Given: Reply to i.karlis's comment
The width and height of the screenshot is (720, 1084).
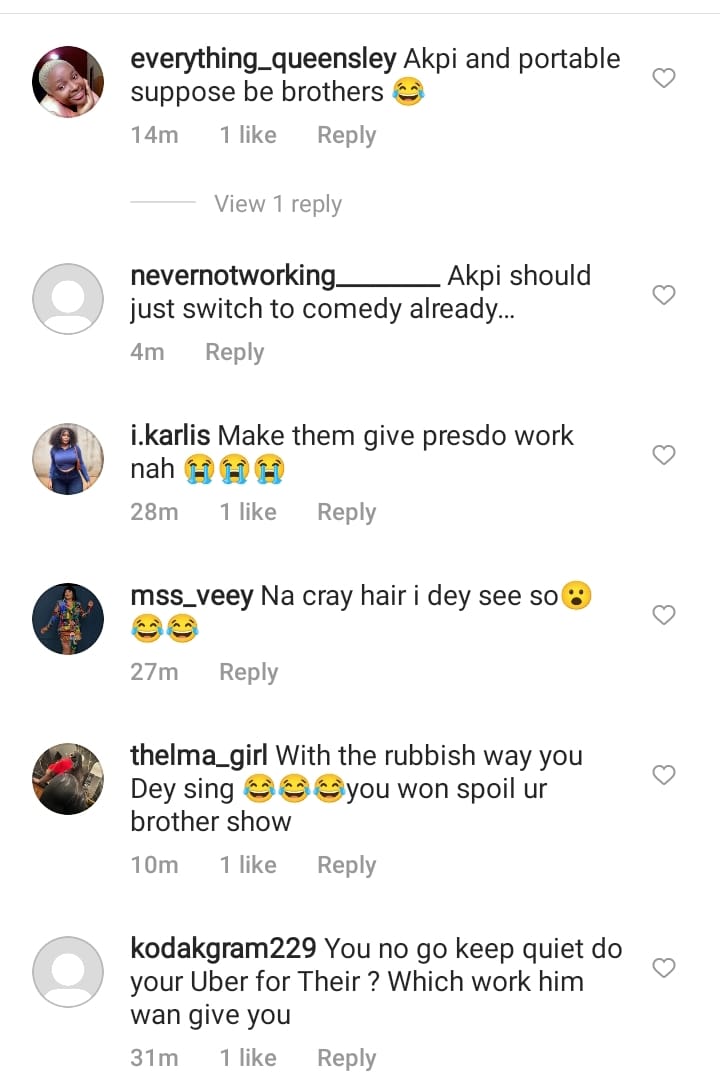Looking at the screenshot, I should [x=346, y=512].
